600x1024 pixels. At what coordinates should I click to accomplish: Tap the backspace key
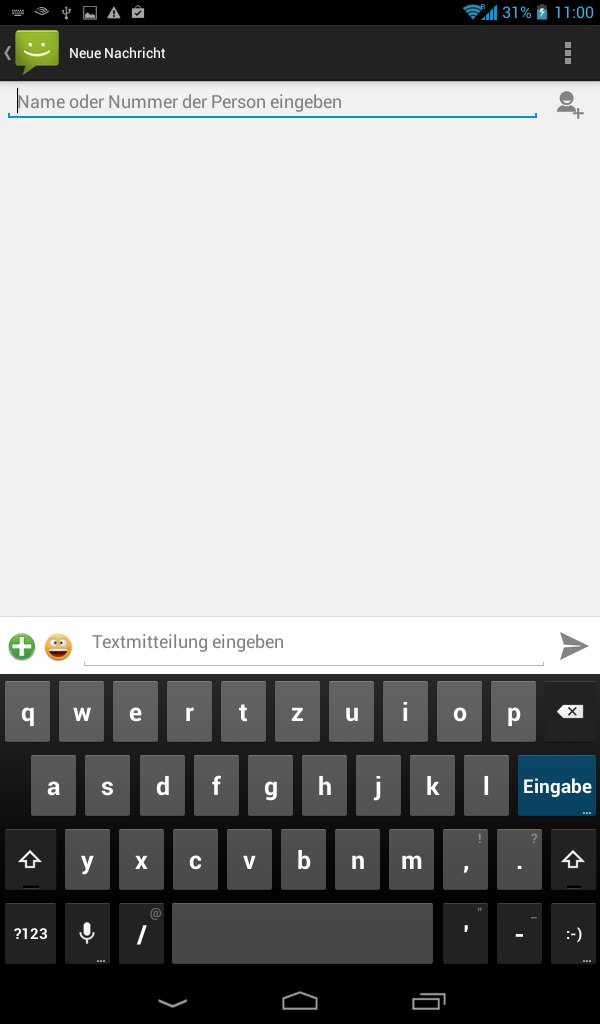pos(570,712)
